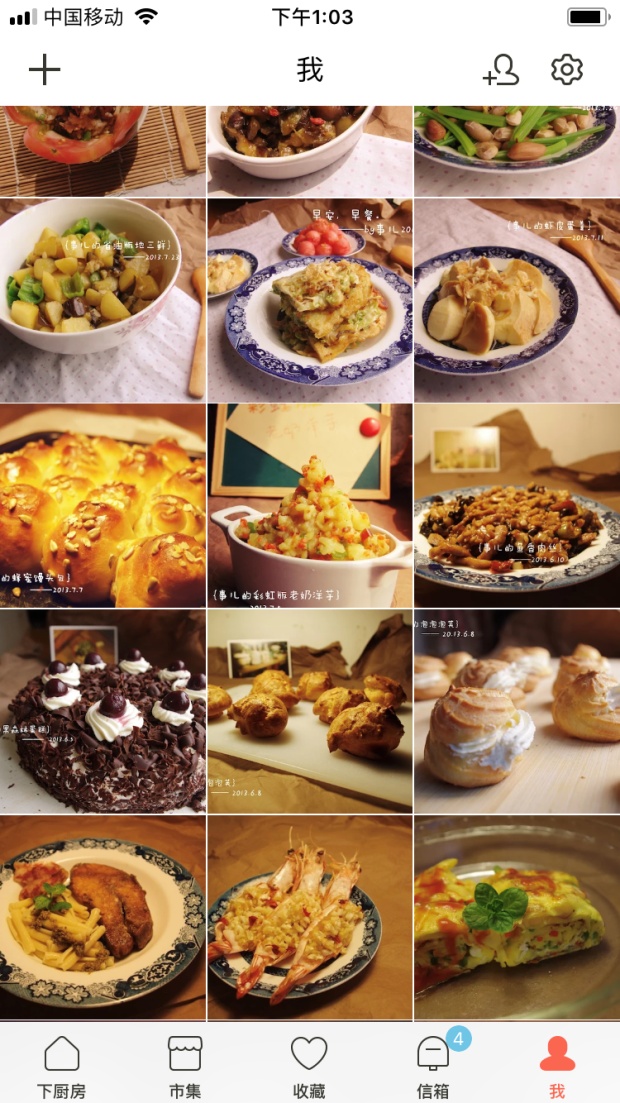Open the 信箱 inbox tab
Image resolution: width=620 pixels, height=1103 pixels.
coord(433,1066)
